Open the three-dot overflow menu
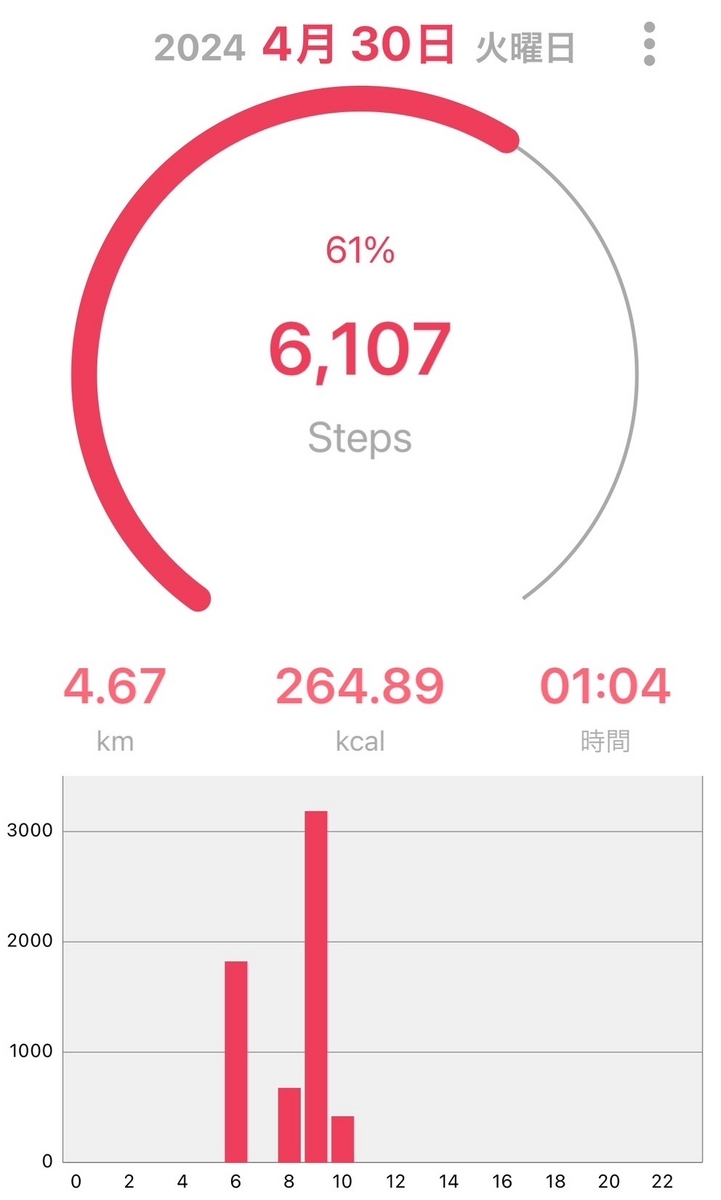The height and width of the screenshot is (1200, 721). pos(650,45)
